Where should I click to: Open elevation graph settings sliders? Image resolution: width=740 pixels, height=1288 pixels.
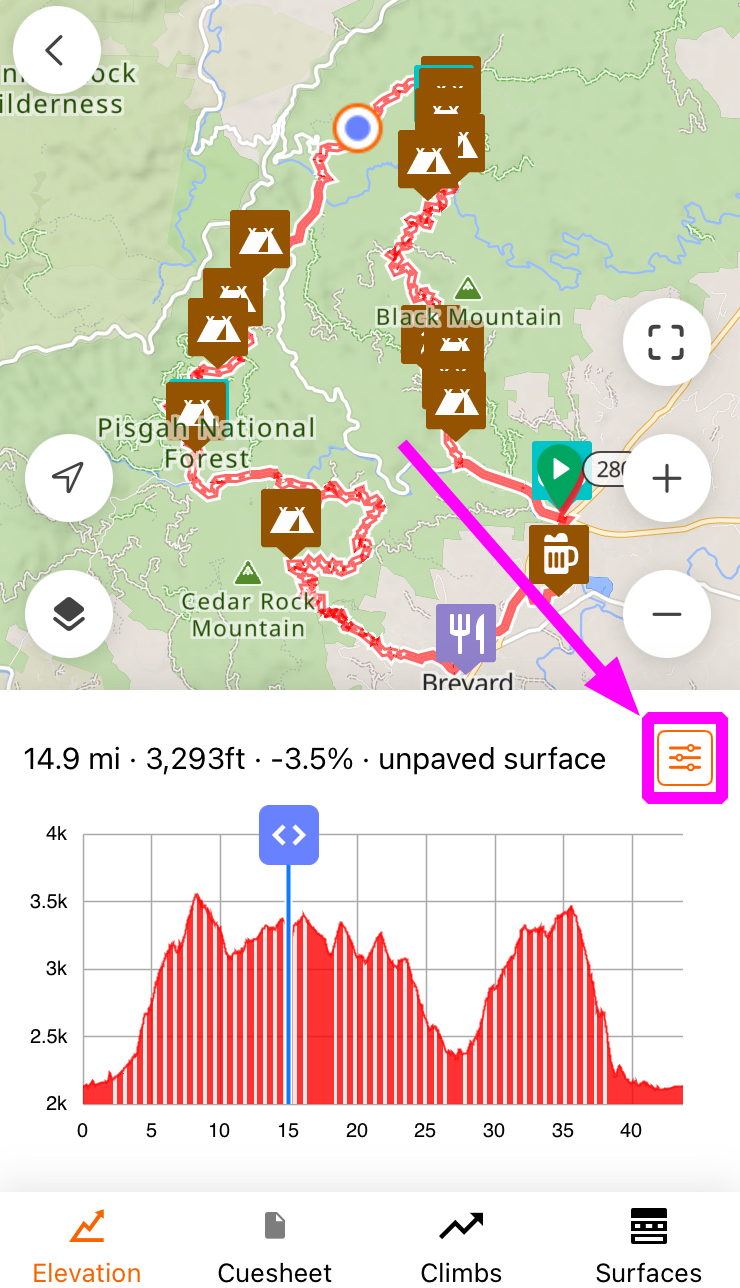point(685,758)
